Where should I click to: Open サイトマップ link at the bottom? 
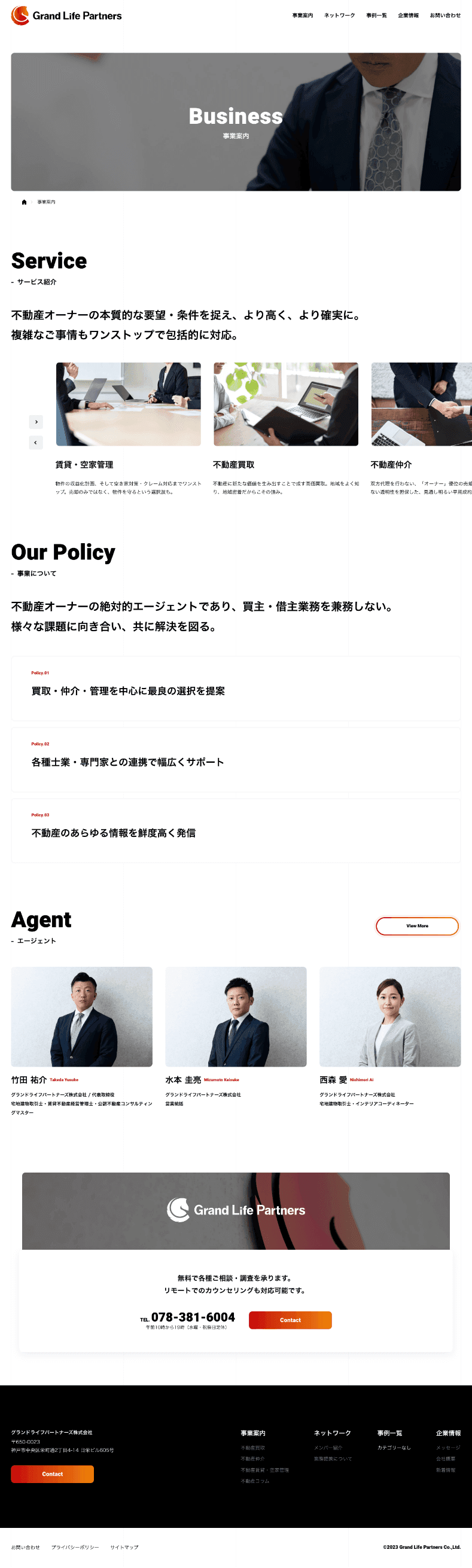click(124, 1546)
